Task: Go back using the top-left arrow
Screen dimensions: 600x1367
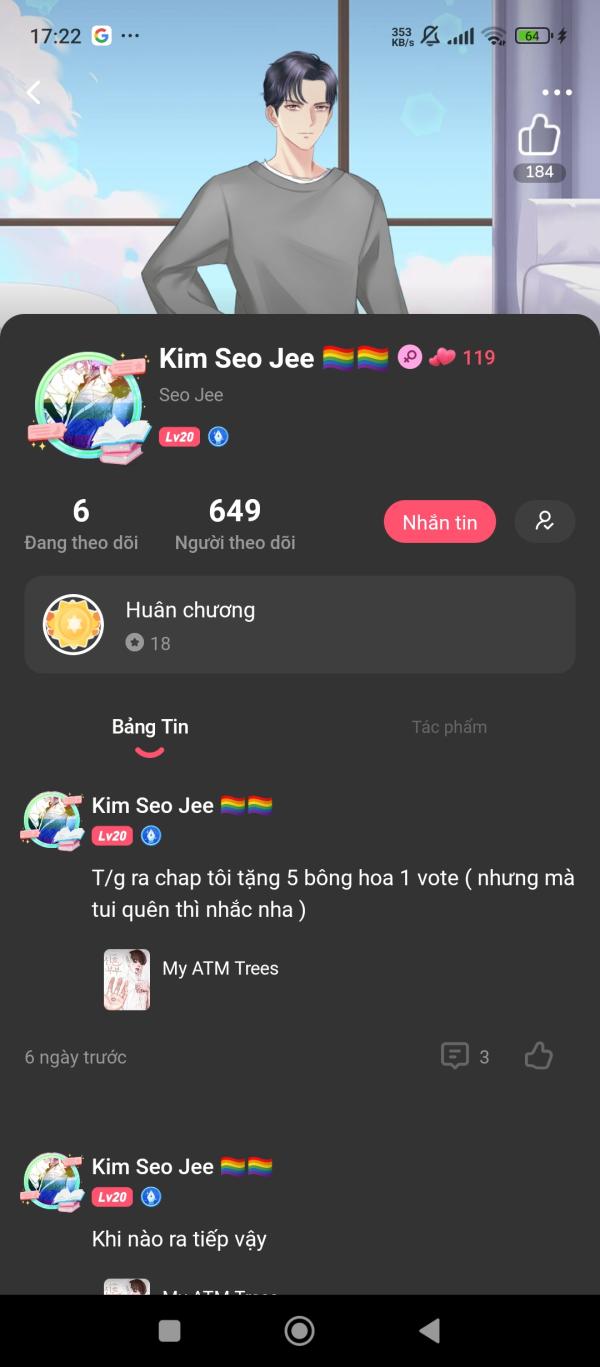Action: [x=34, y=93]
